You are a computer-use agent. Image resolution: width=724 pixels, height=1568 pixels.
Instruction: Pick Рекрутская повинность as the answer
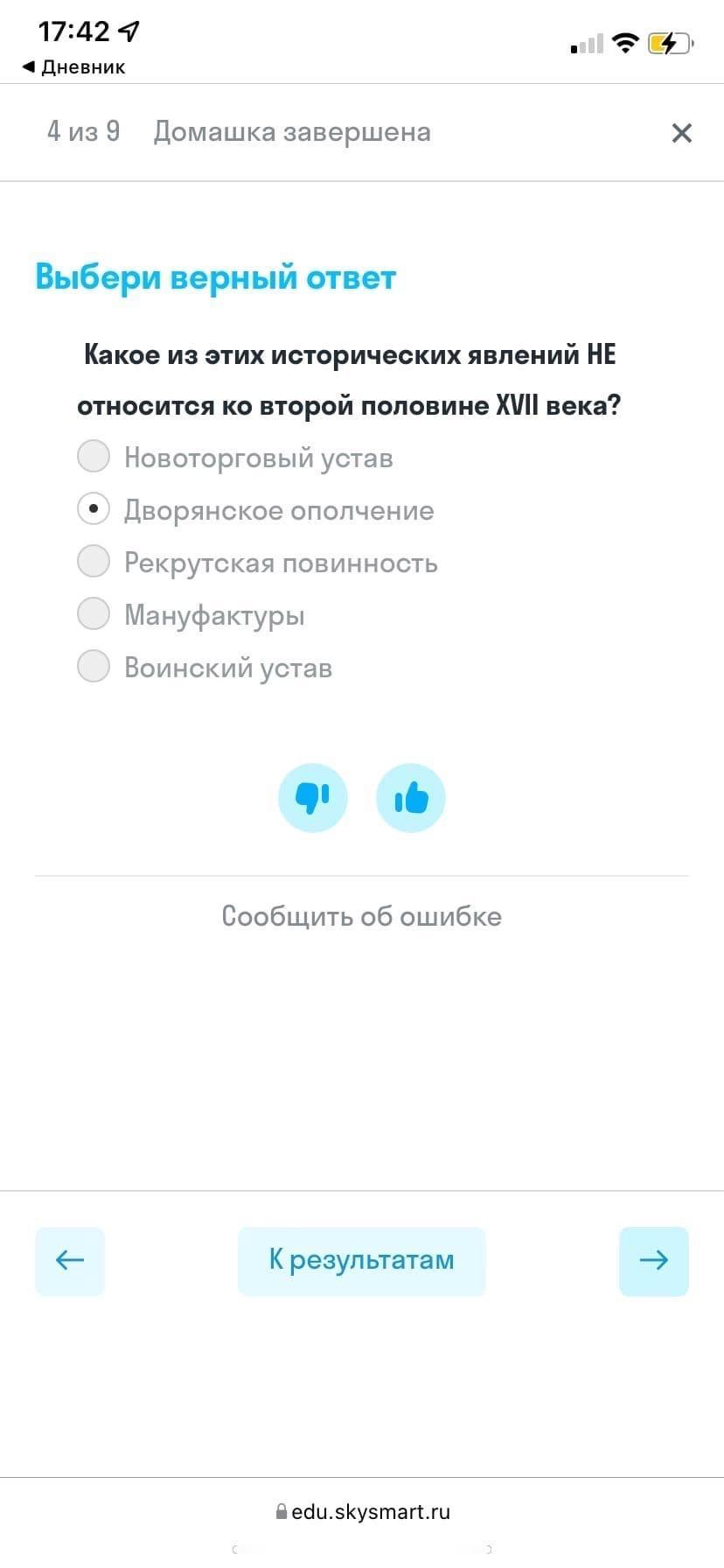tap(94, 562)
